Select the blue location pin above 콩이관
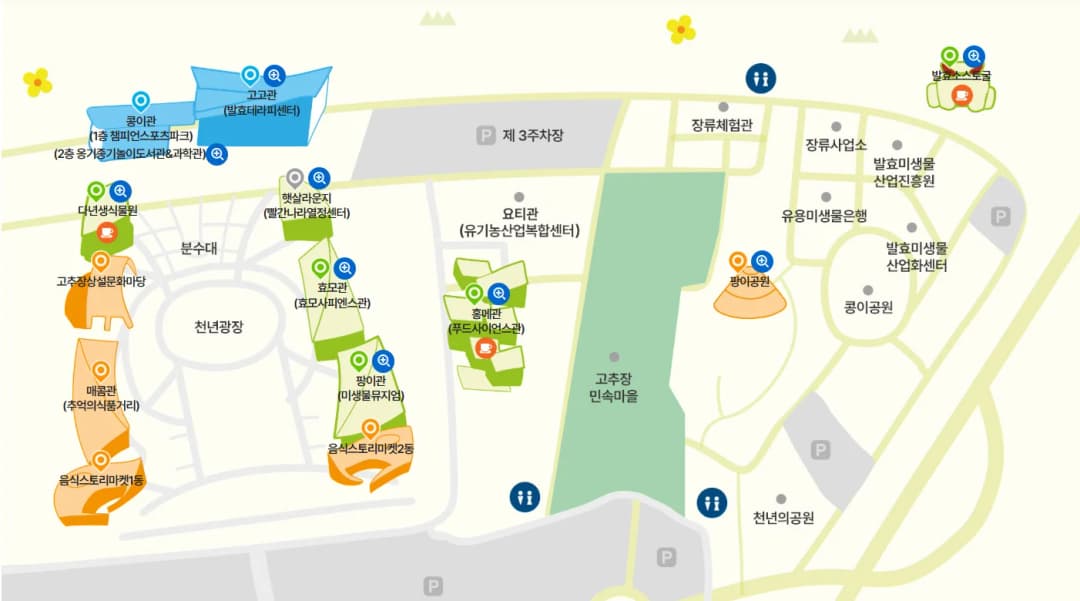Screen dimensions: 1080x601 pos(141,102)
